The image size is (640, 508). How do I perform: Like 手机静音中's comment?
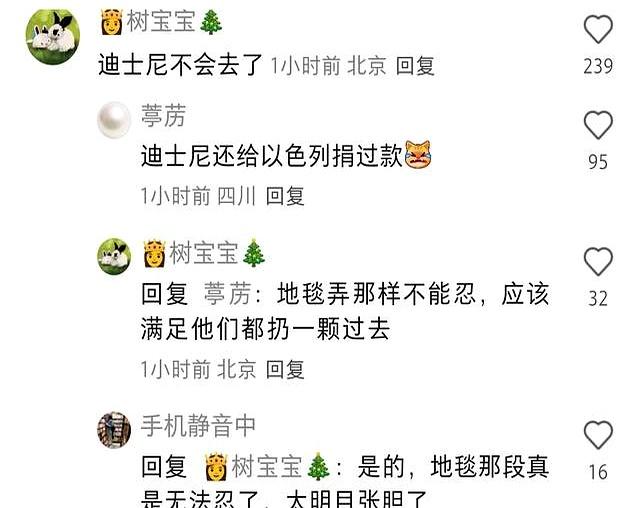597,436
